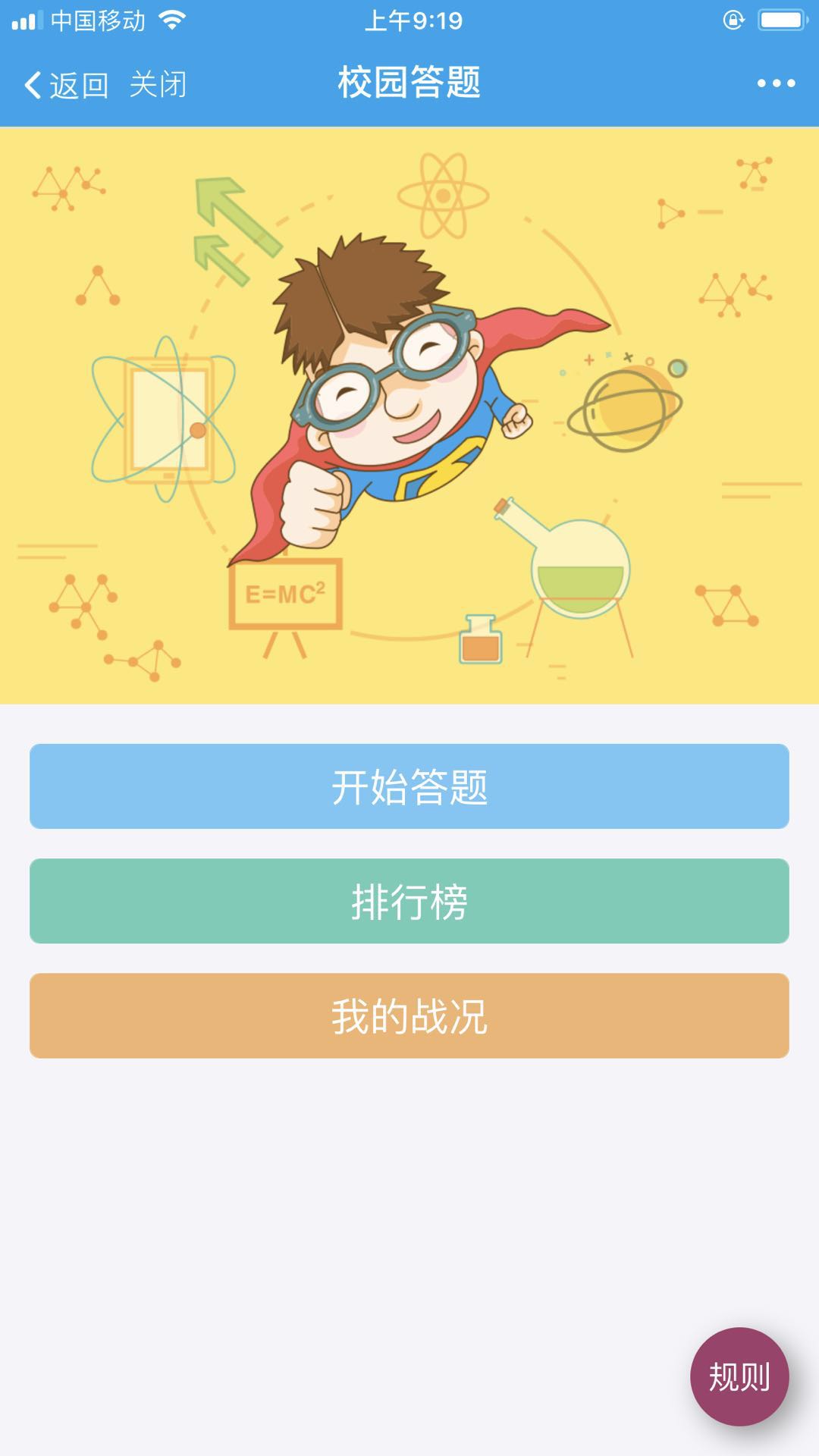Close the page with 关闭
This screenshot has width=819, height=1456.
point(158,84)
